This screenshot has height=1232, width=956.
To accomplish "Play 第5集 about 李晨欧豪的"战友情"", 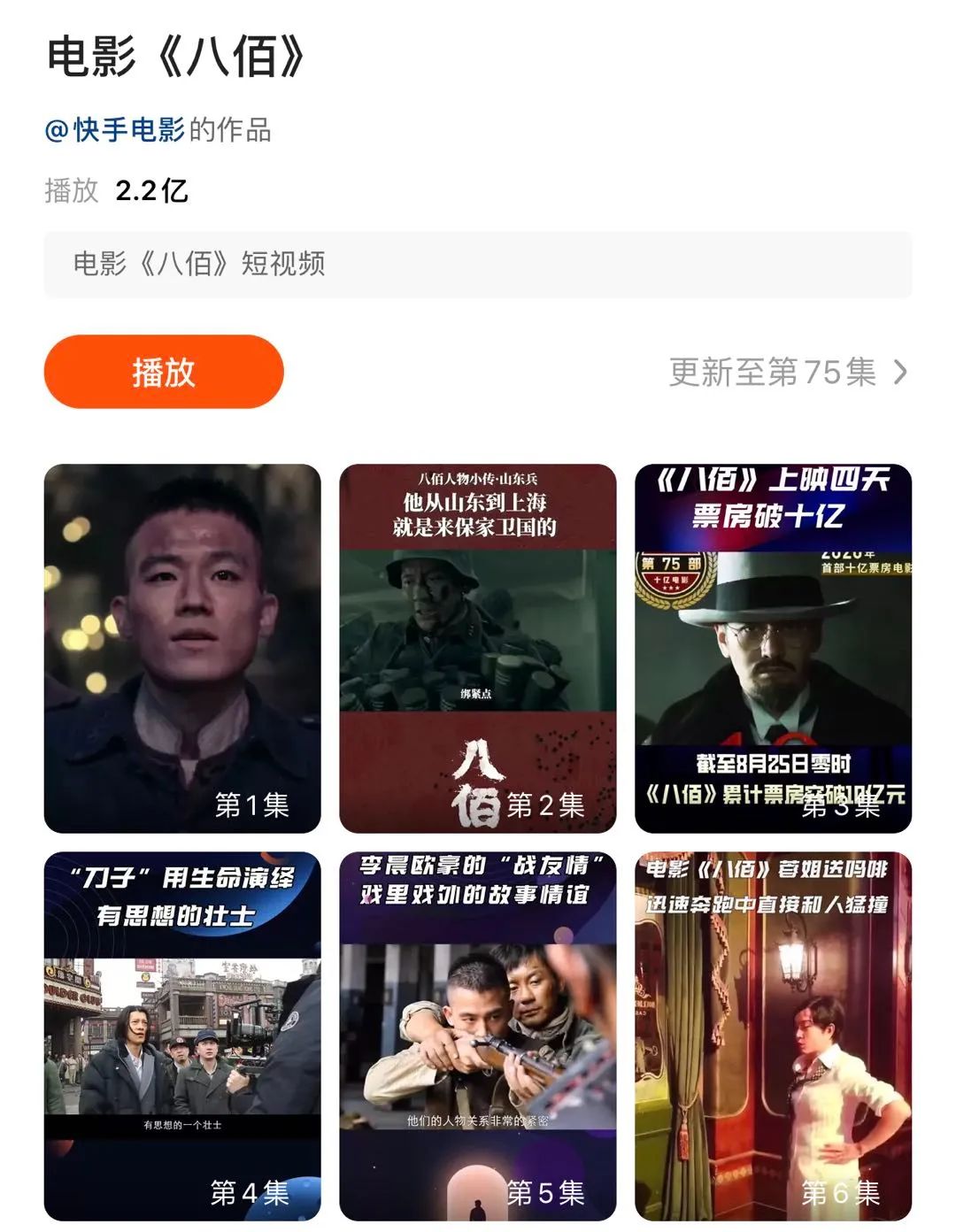I will pos(477,1036).
